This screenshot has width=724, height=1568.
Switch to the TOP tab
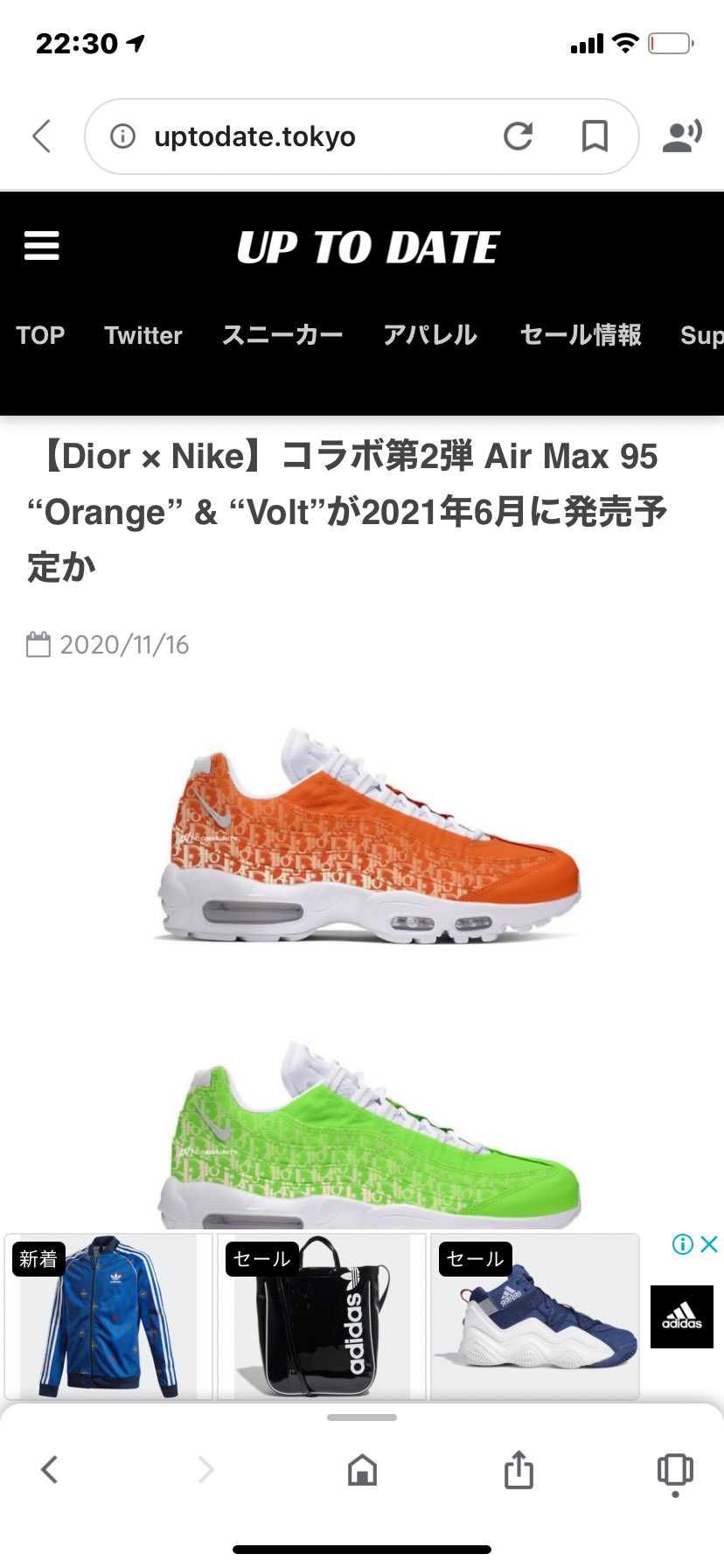(x=40, y=335)
